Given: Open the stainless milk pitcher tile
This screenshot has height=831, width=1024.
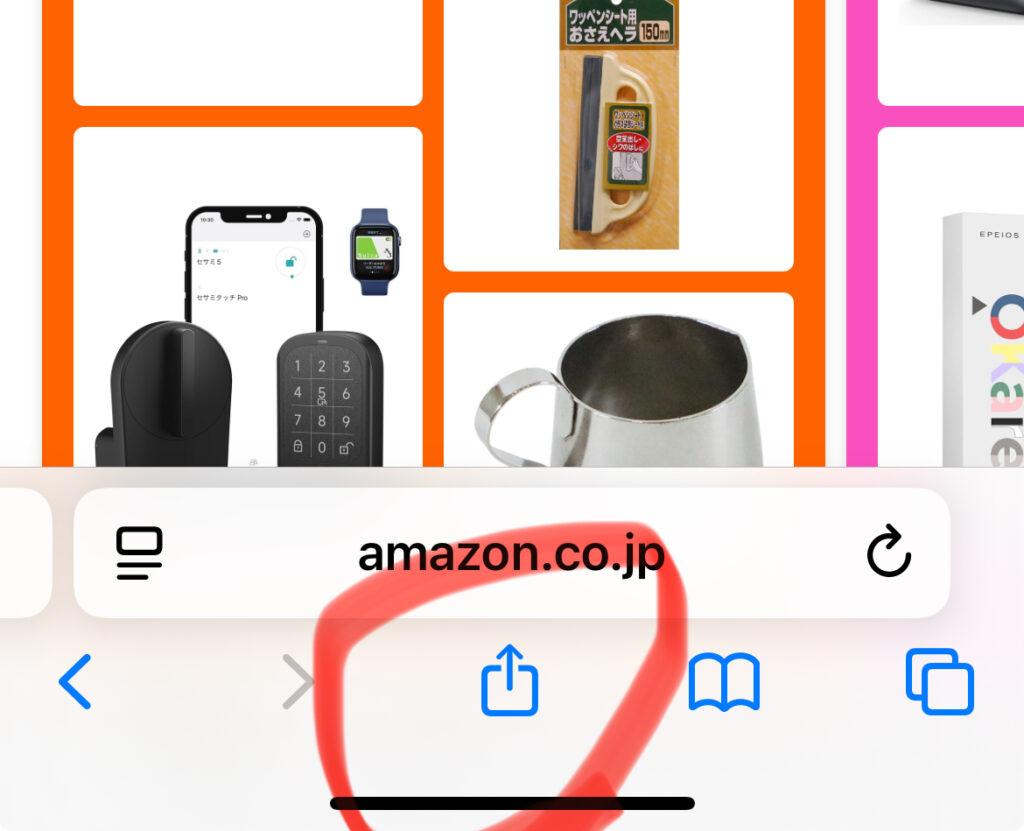Looking at the screenshot, I should pyautogui.click(x=618, y=385).
